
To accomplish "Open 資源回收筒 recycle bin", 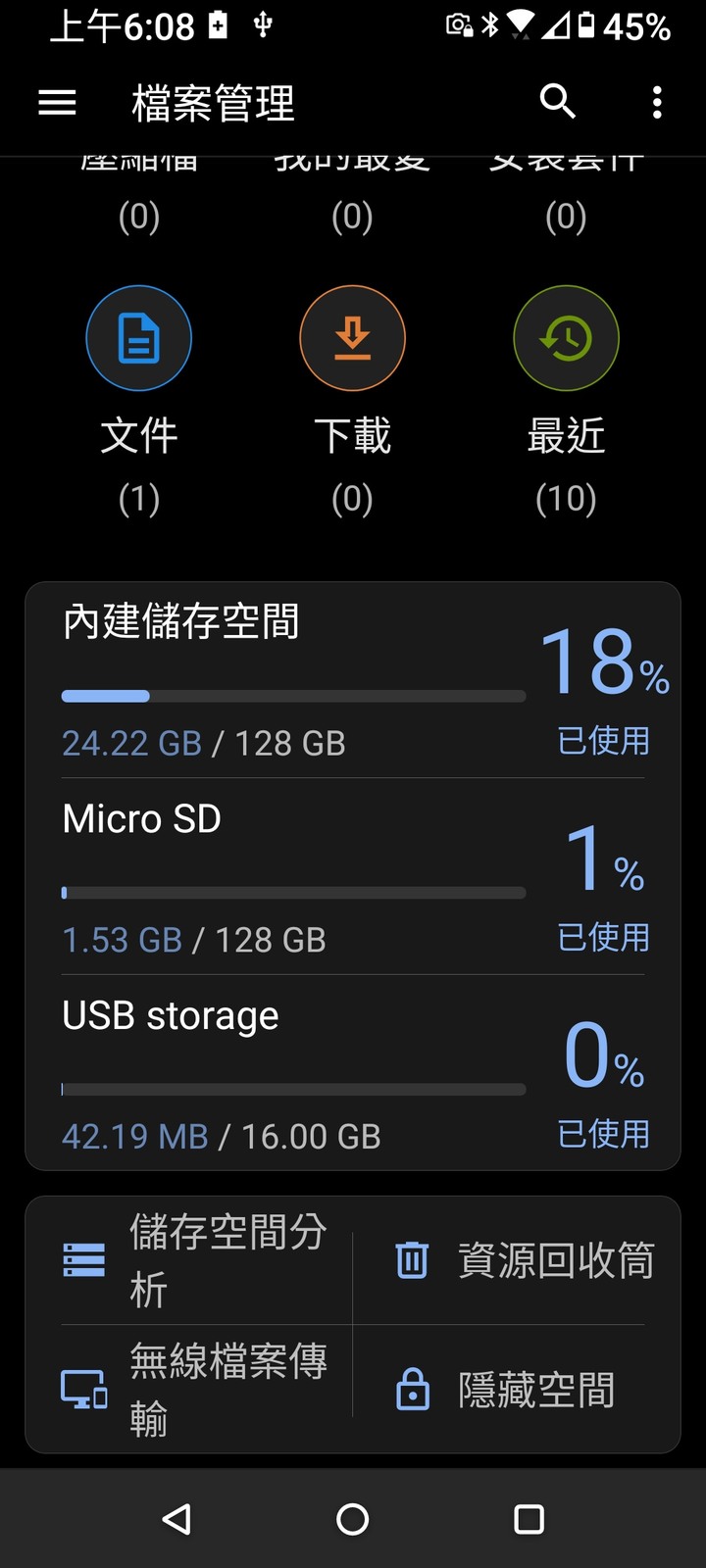I will (x=516, y=1260).
